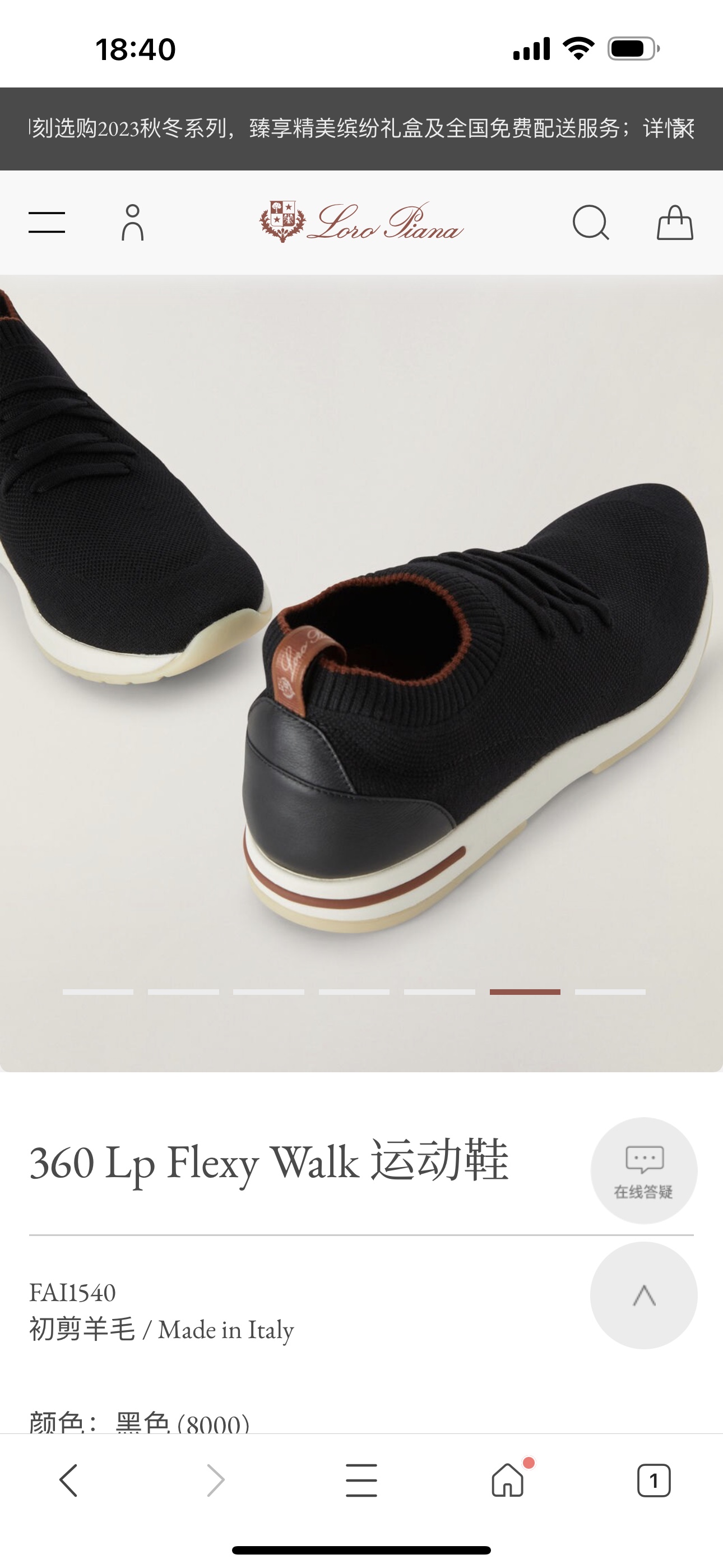
Task: Open the browser menu button
Action: coord(361,1481)
